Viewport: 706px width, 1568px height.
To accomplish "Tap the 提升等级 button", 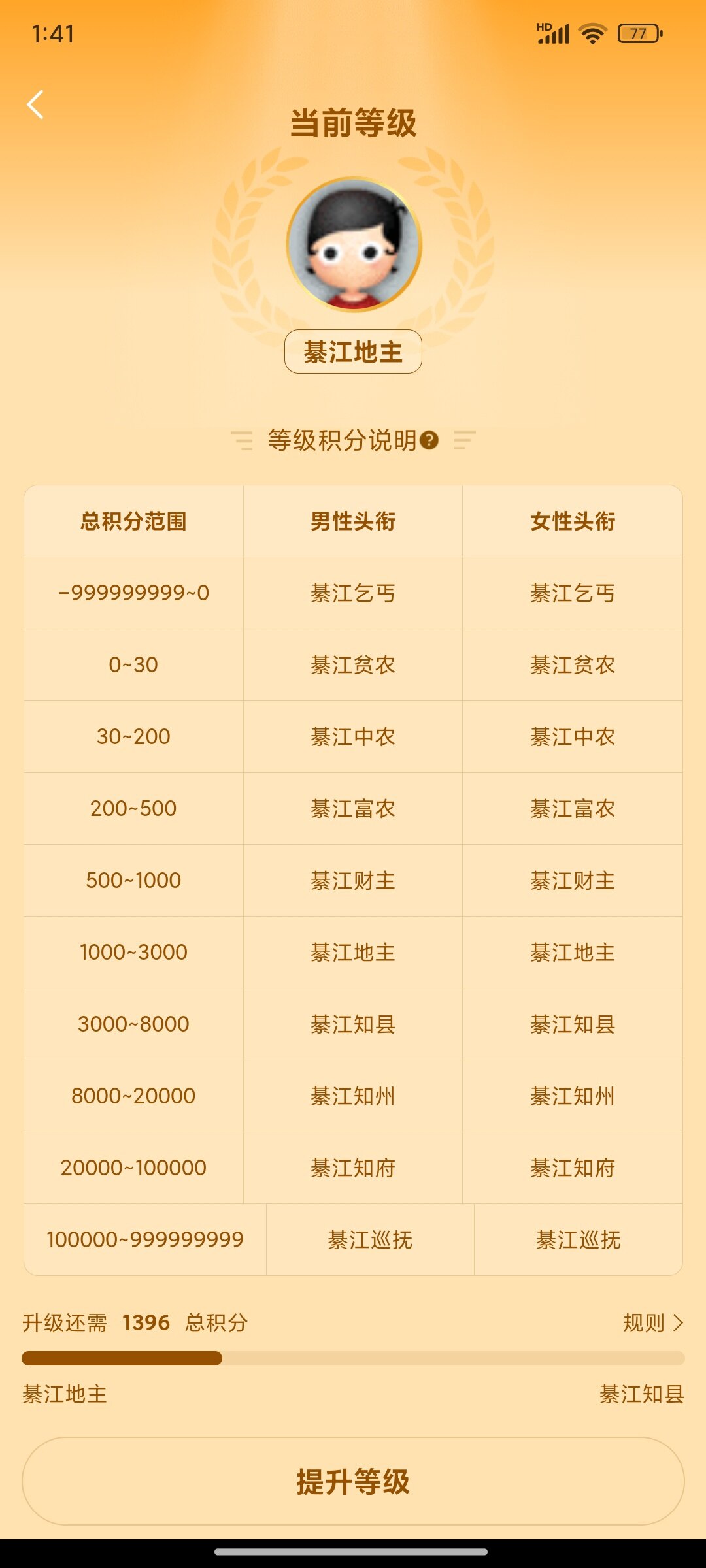I will pos(353,1481).
